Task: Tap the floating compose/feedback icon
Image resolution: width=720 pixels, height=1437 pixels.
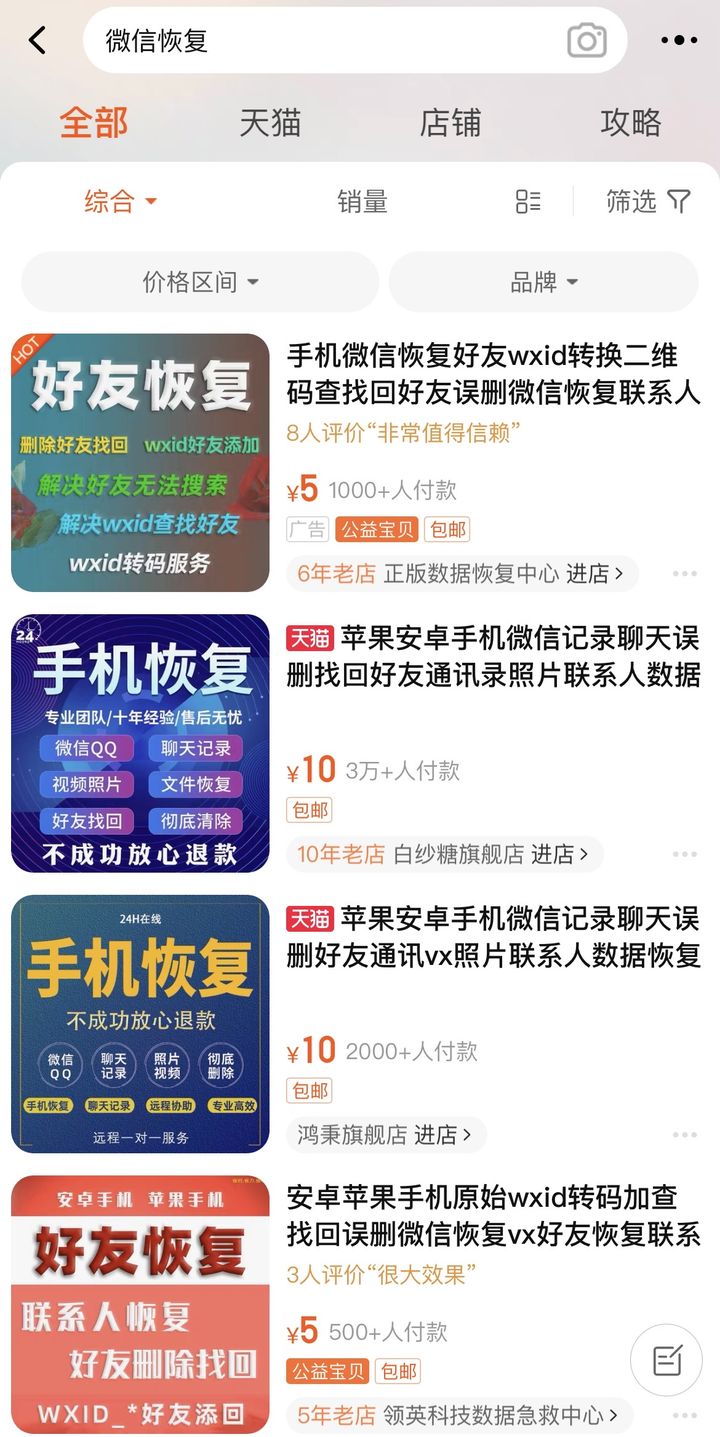Action: click(x=665, y=1360)
